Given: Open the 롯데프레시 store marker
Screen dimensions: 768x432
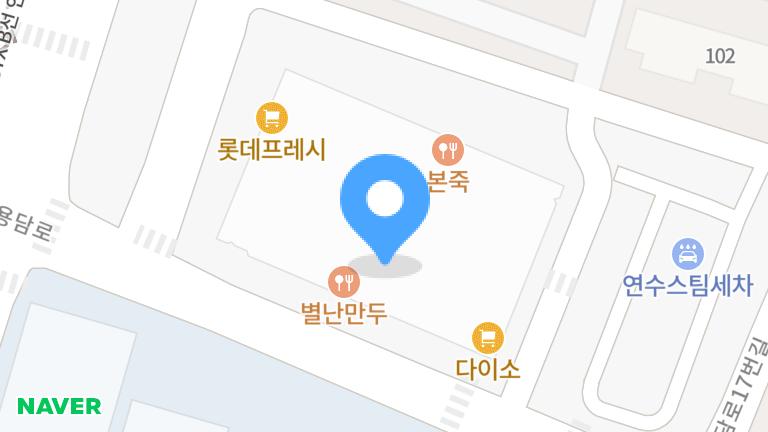Looking at the screenshot, I should (272, 118).
